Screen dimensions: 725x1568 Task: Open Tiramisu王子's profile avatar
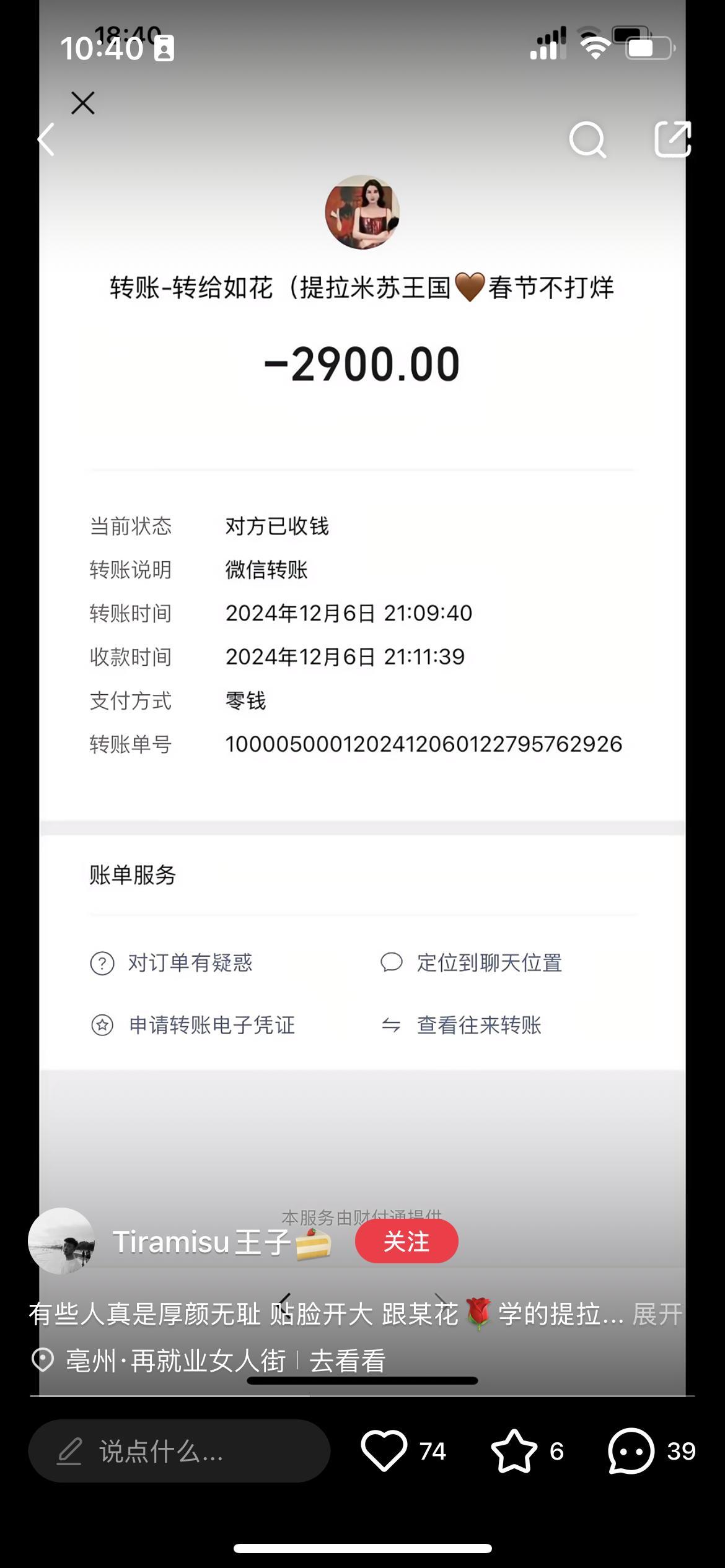coord(61,1241)
